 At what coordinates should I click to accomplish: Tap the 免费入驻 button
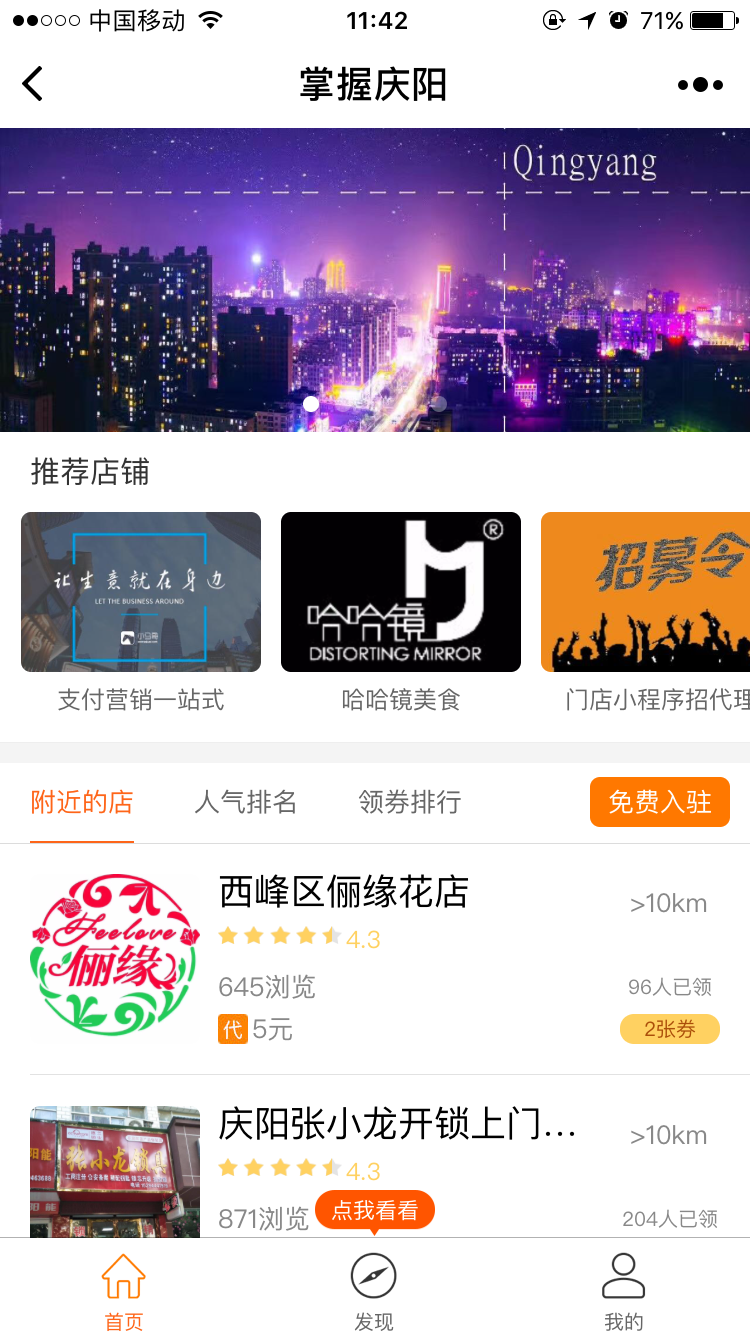[x=660, y=802]
